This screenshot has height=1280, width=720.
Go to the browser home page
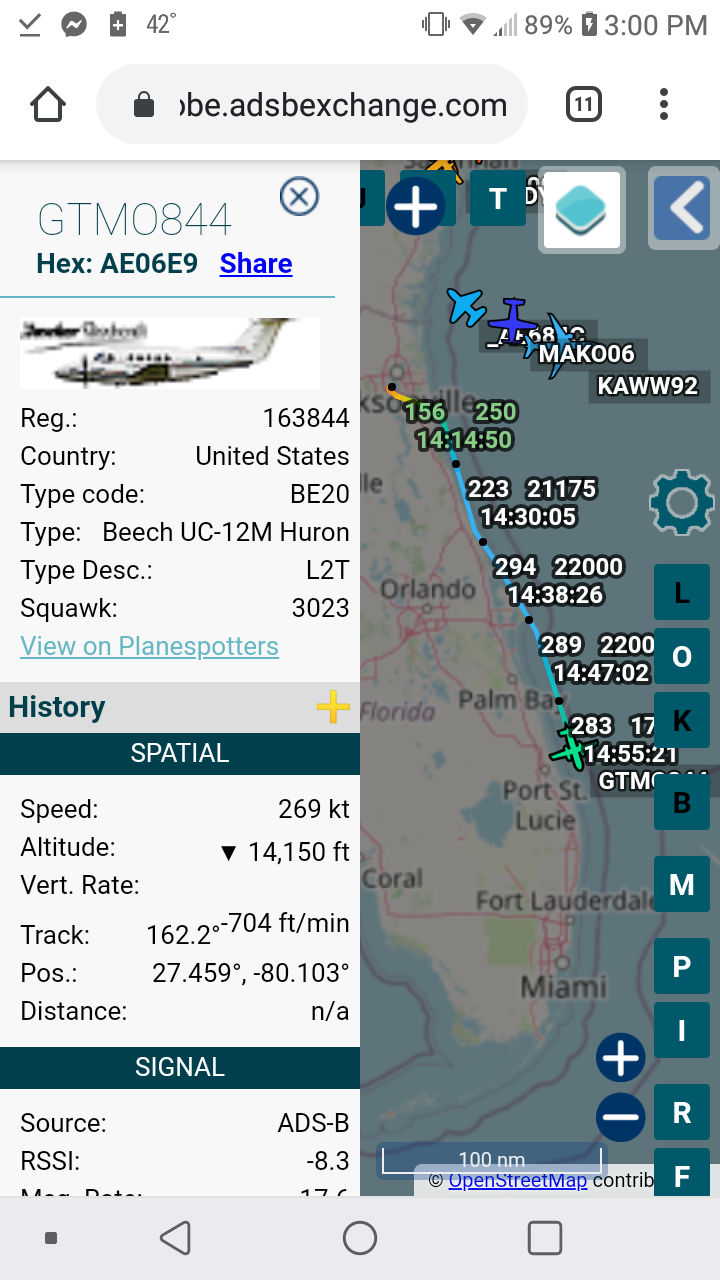tap(48, 104)
